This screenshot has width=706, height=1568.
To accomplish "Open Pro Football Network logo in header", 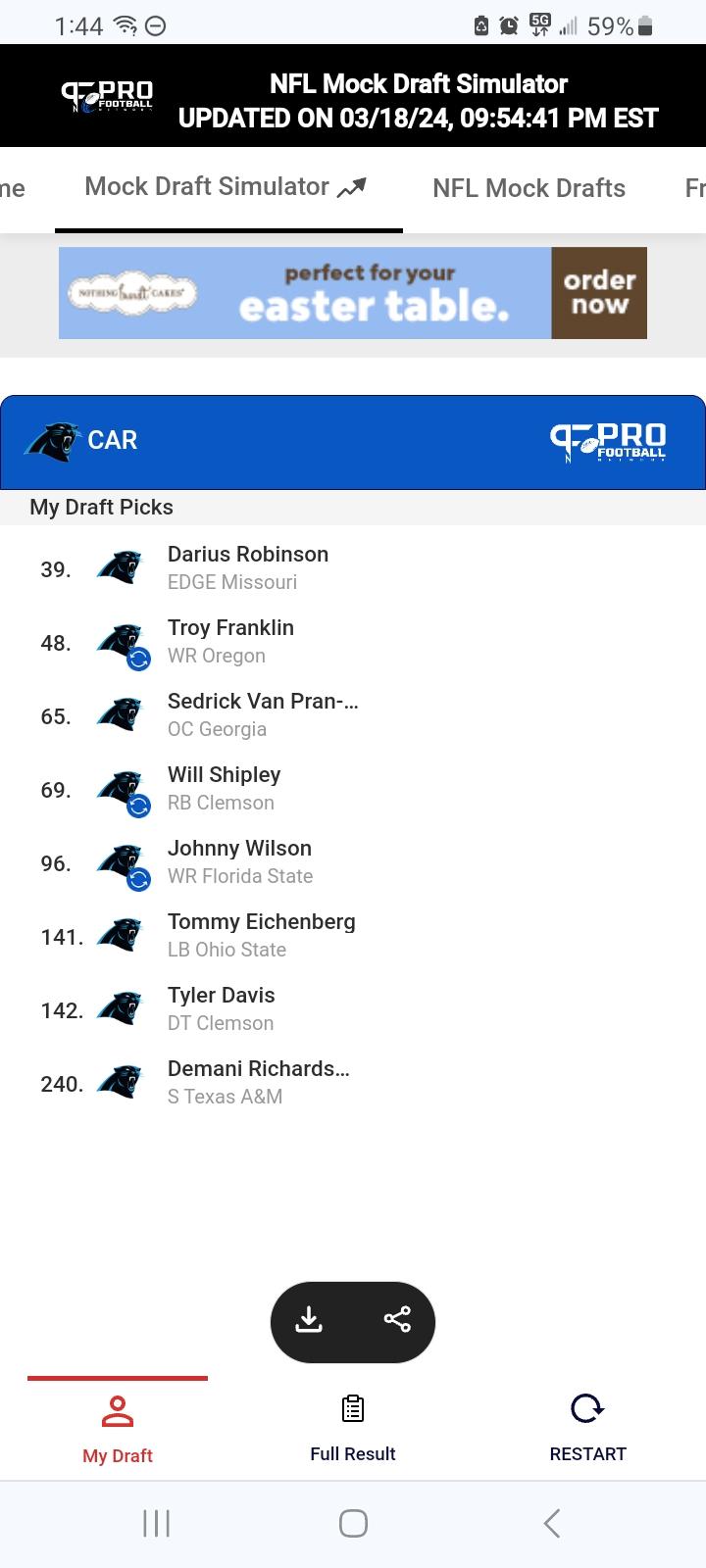I will (x=108, y=96).
